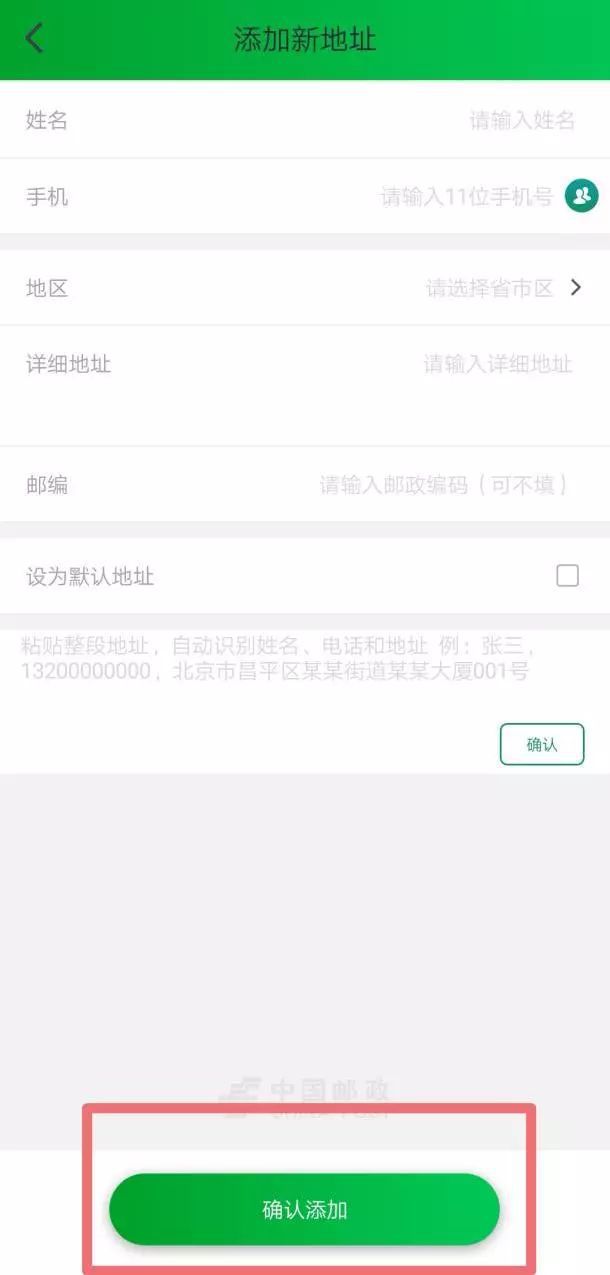The image size is (610, 1275).
Task: Open the 地区 province/city selector
Action: click(x=305, y=288)
